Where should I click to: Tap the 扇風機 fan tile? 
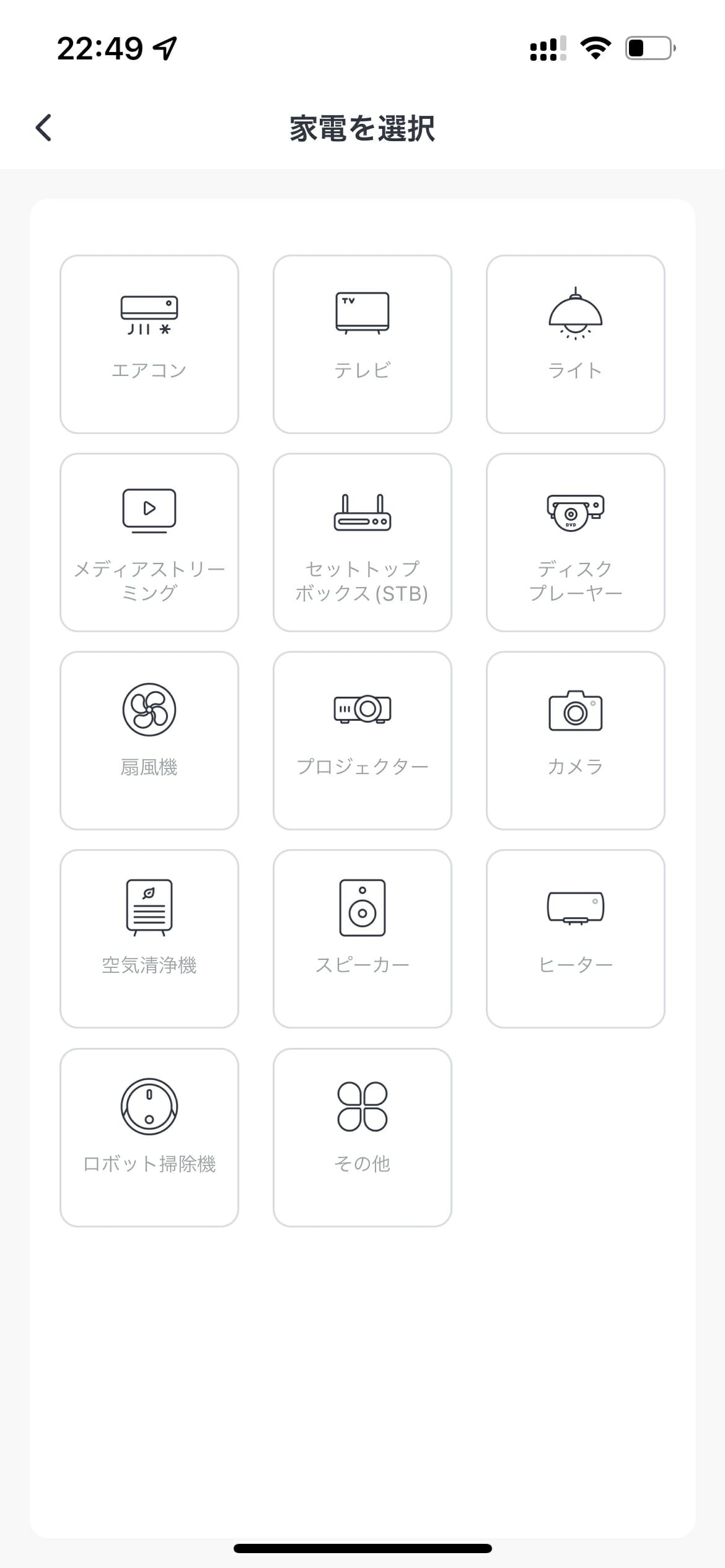pyautogui.click(x=149, y=741)
